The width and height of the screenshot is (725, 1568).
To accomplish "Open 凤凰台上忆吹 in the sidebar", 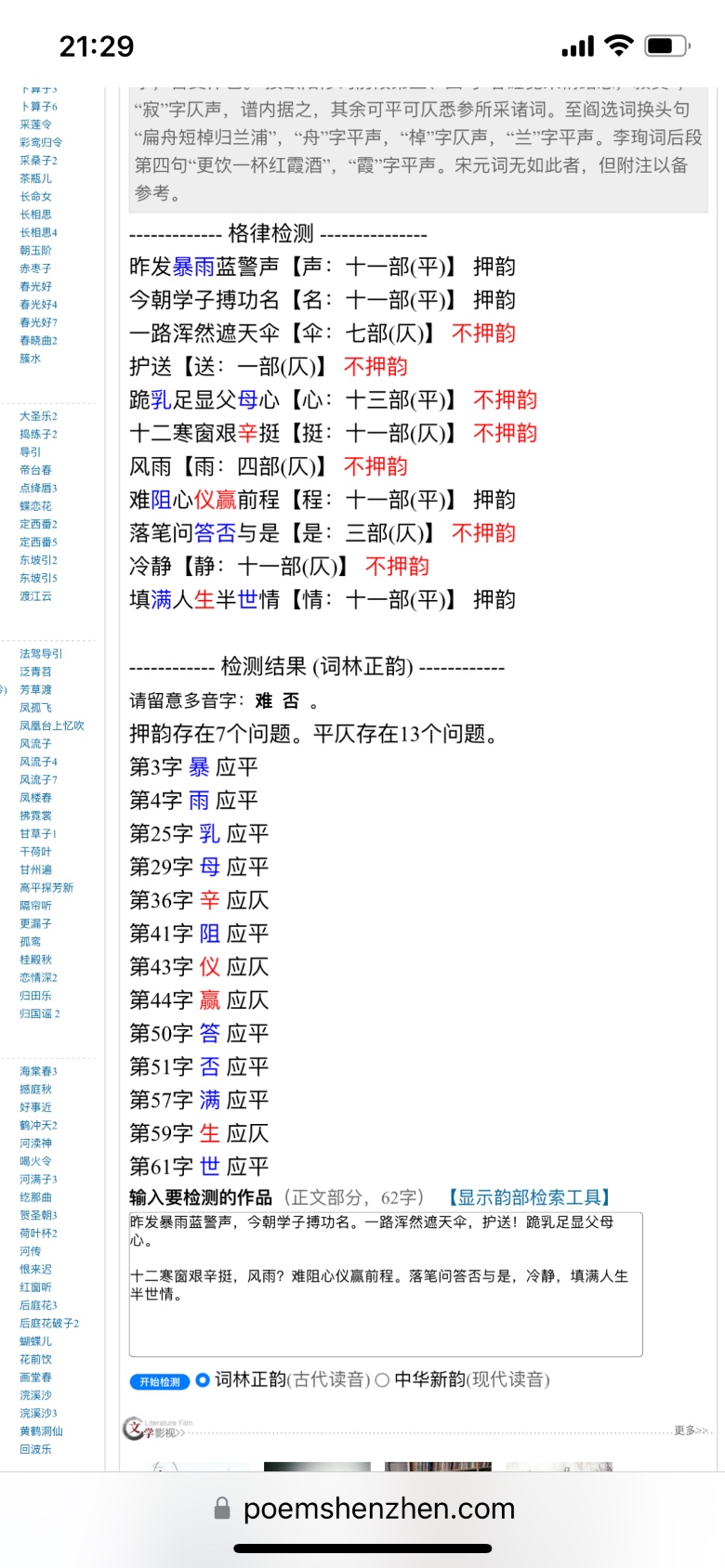I will tap(52, 726).
